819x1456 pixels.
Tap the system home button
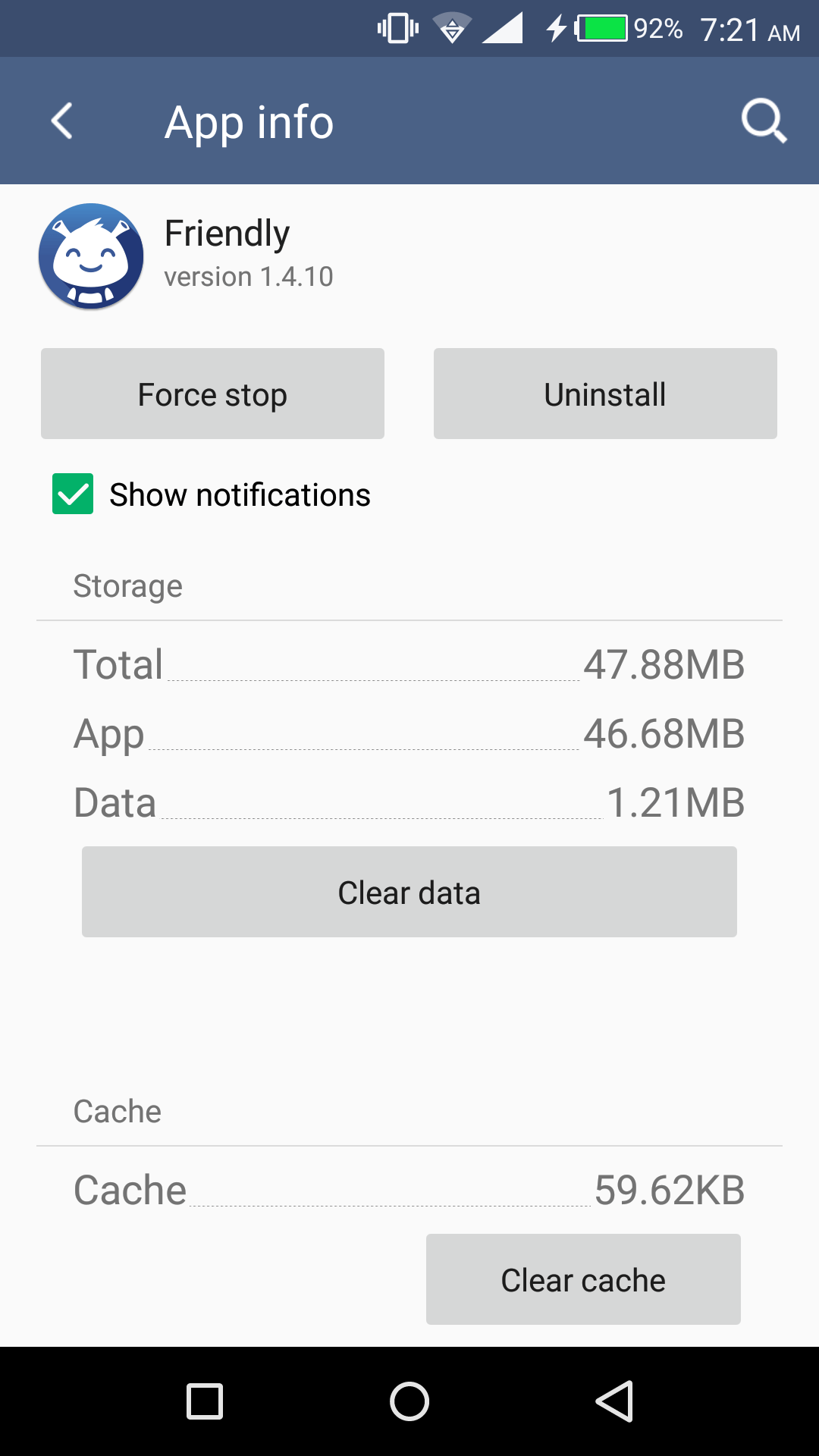[x=409, y=1401]
